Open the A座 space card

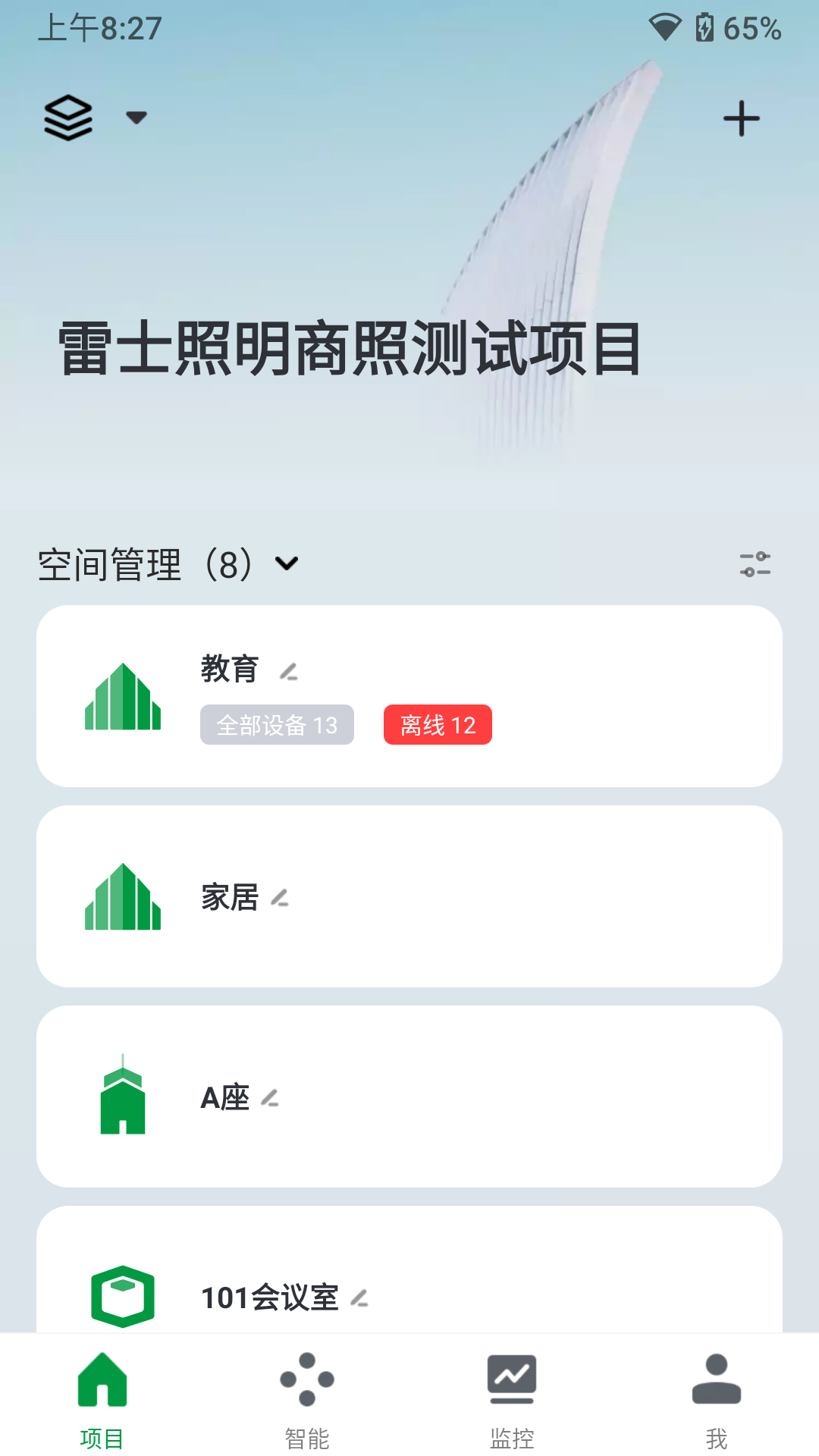pyautogui.click(x=531, y=1097)
